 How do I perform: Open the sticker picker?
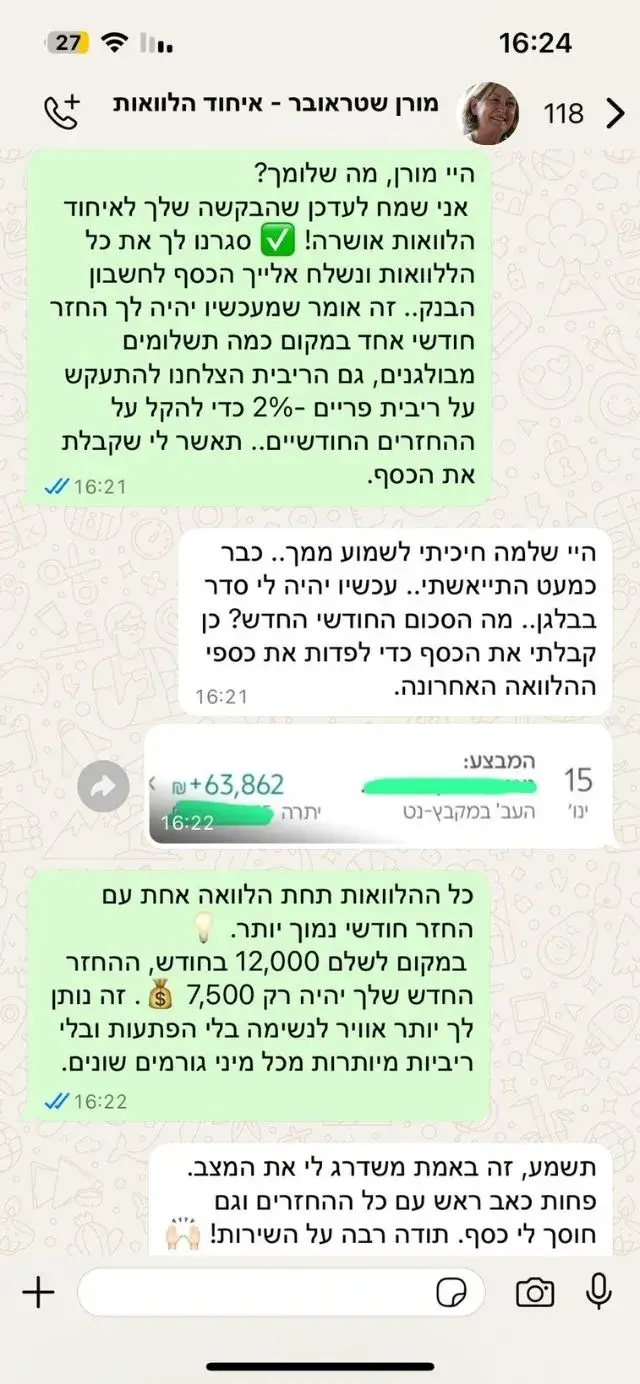click(x=452, y=1293)
